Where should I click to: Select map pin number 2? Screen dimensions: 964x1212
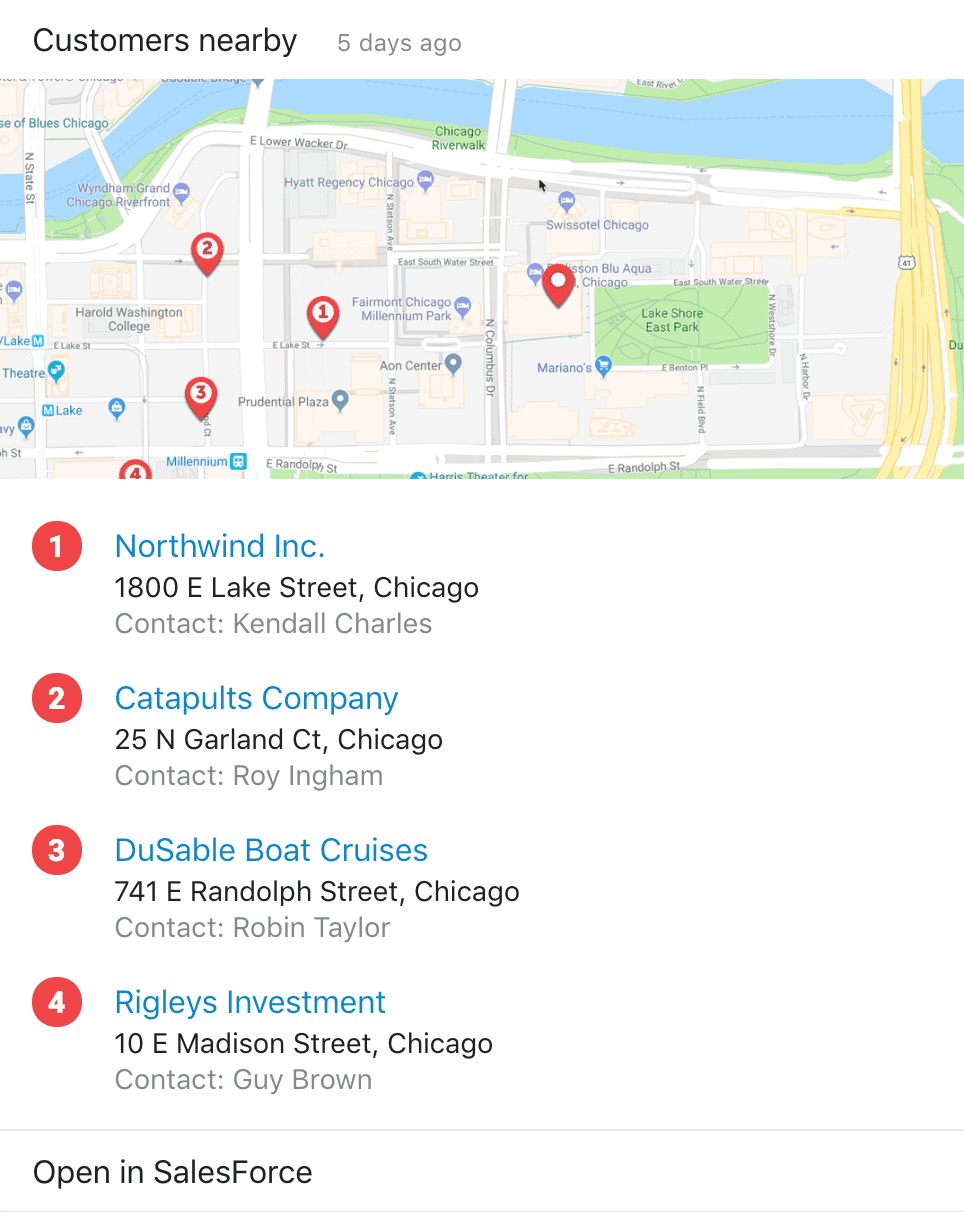click(206, 249)
